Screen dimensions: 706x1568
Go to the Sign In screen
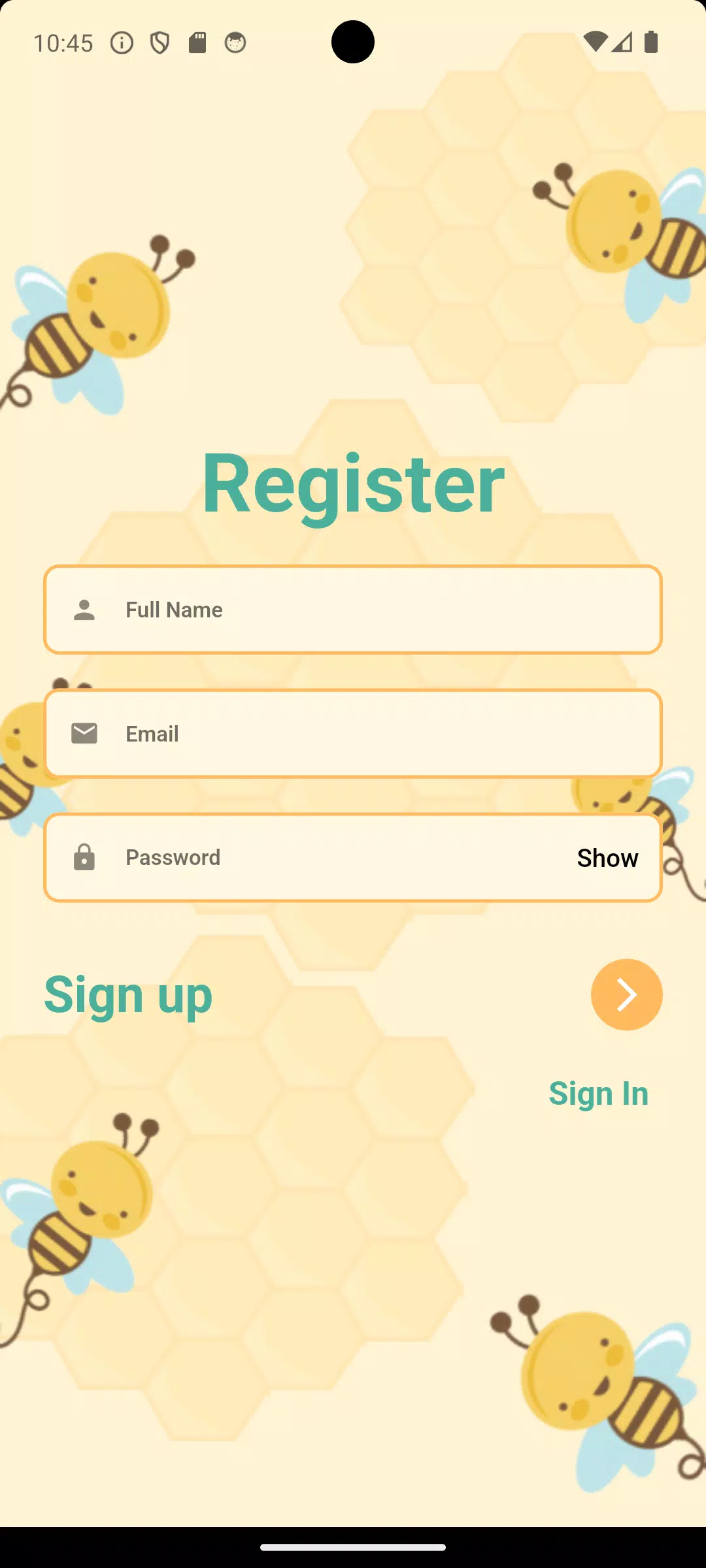click(598, 1094)
